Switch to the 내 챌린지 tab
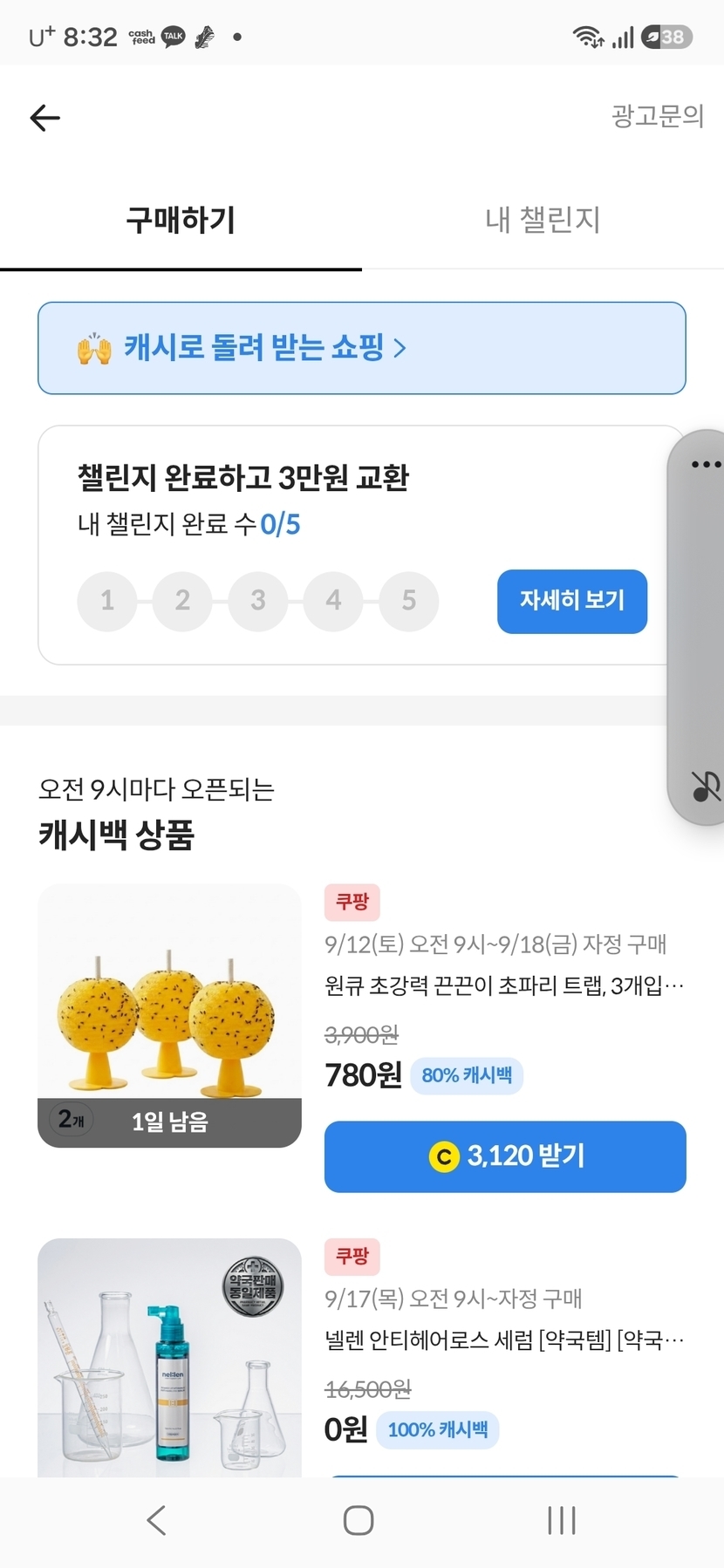 tap(543, 220)
